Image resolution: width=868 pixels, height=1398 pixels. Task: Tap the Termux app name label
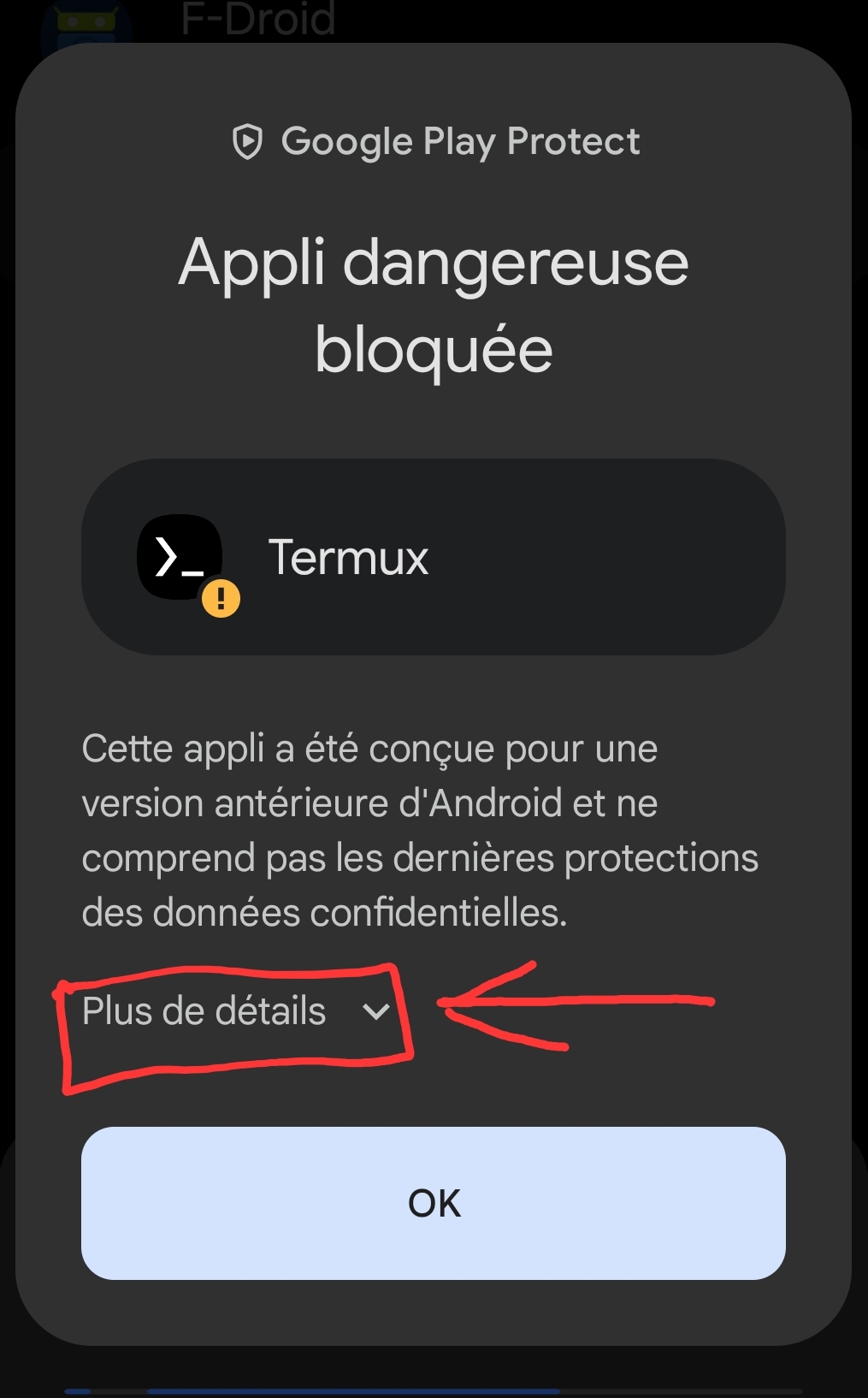tap(348, 556)
